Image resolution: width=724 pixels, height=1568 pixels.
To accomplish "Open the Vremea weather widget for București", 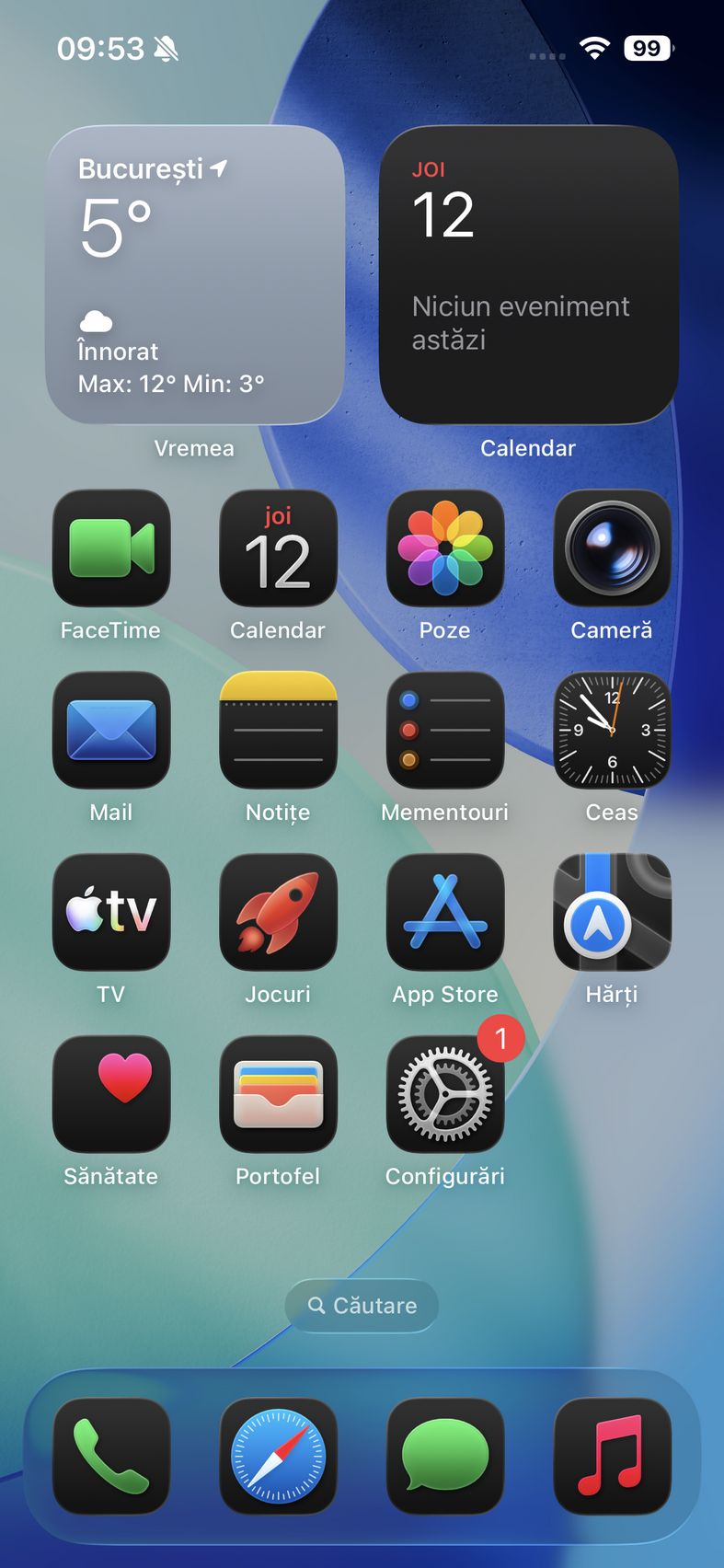I will pos(195,274).
